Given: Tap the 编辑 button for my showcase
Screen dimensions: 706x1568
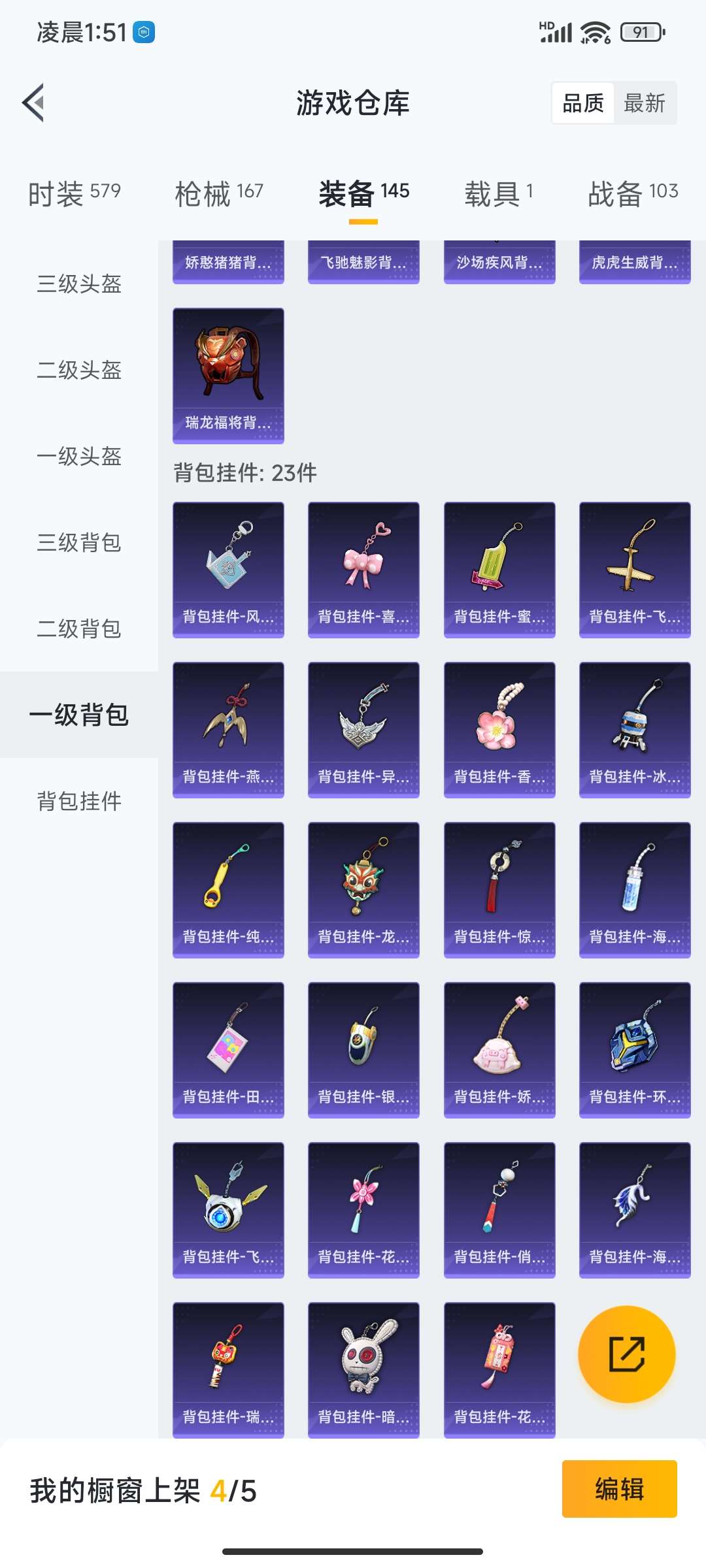Looking at the screenshot, I should pyautogui.click(x=619, y=1489).
